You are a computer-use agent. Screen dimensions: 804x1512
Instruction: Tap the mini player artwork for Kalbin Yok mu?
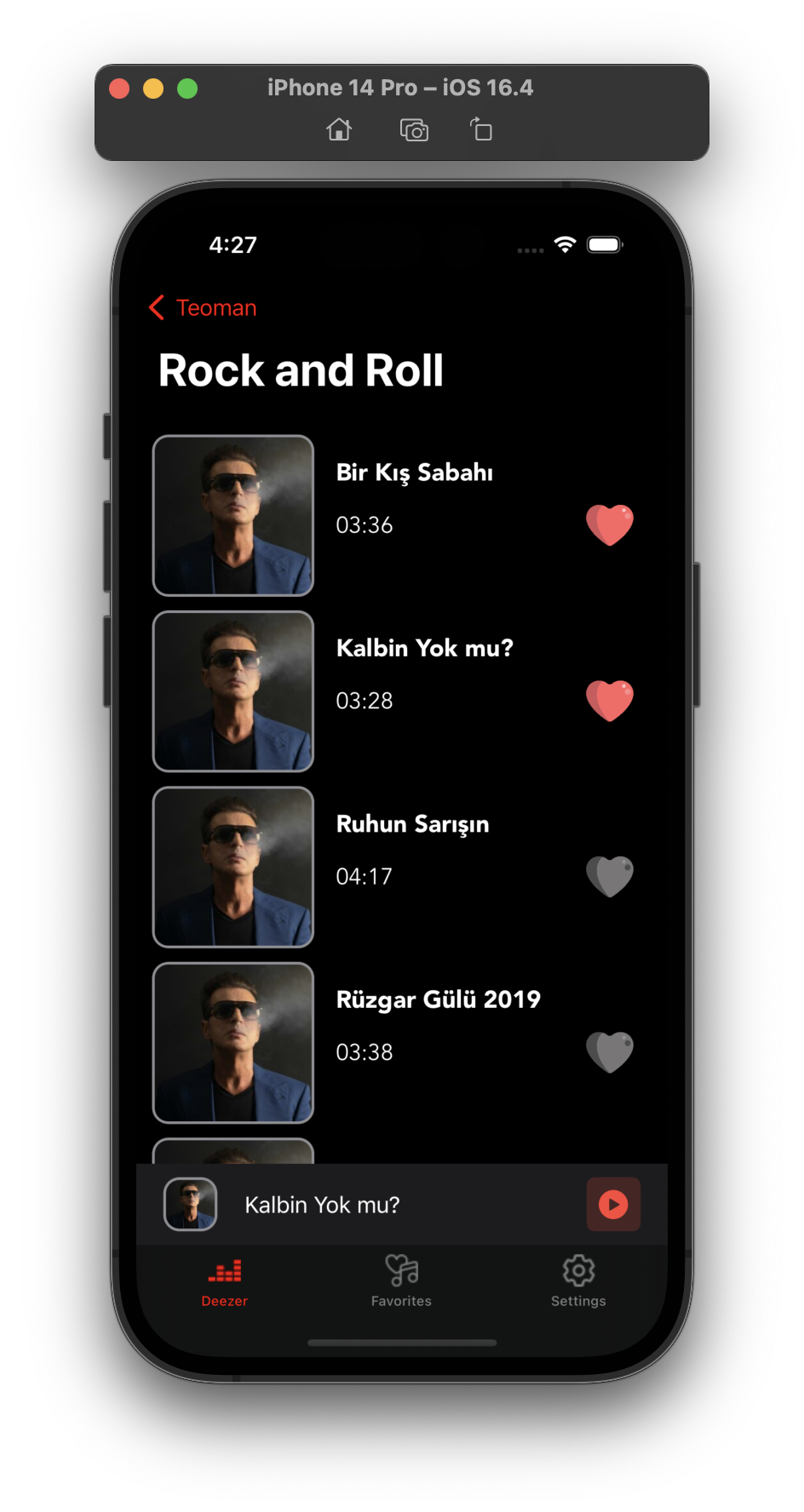point(190,1204)
